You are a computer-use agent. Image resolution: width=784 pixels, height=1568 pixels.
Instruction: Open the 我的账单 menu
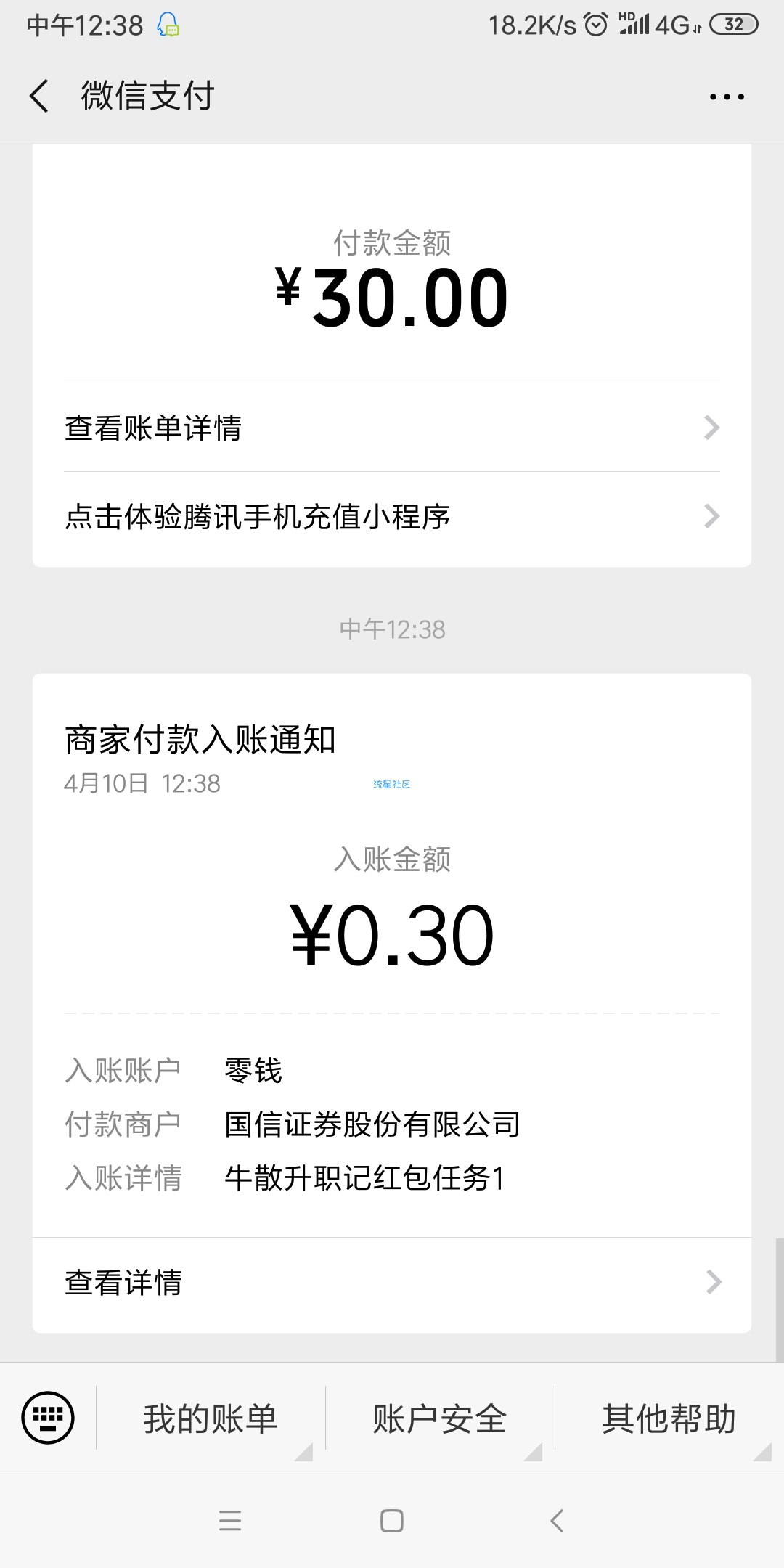tap(211, 1418)
